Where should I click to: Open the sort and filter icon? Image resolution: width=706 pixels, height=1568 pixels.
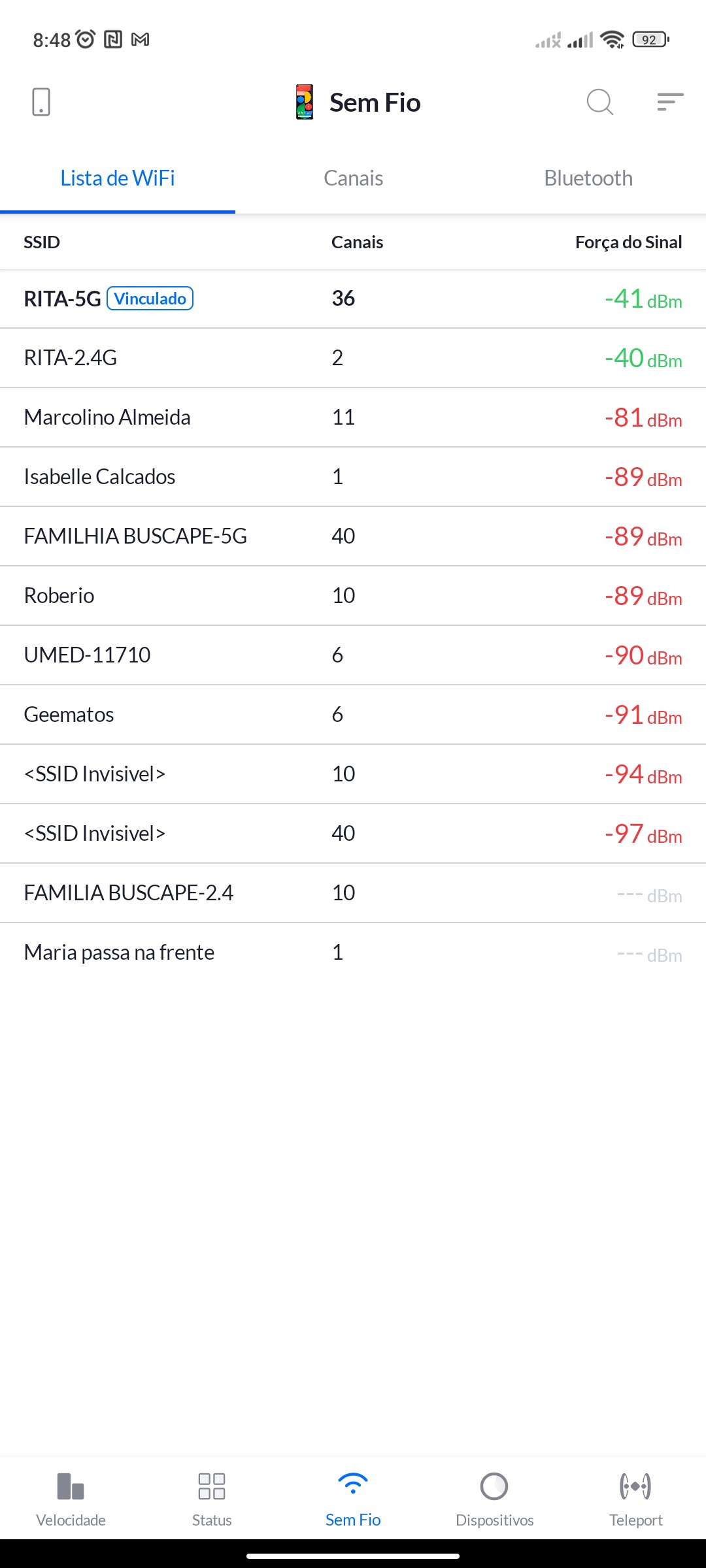(670, 103)
